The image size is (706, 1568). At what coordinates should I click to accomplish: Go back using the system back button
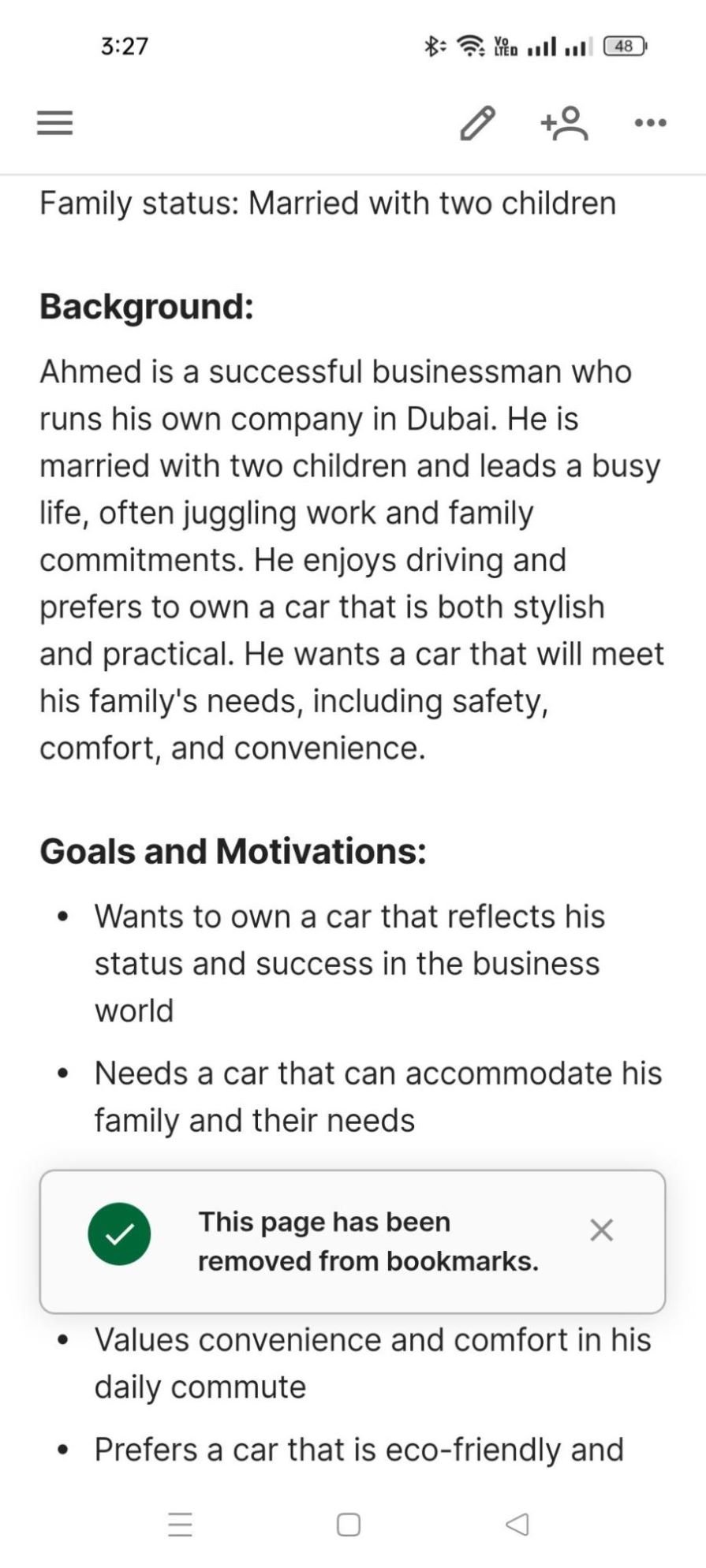pos(517,1524)
